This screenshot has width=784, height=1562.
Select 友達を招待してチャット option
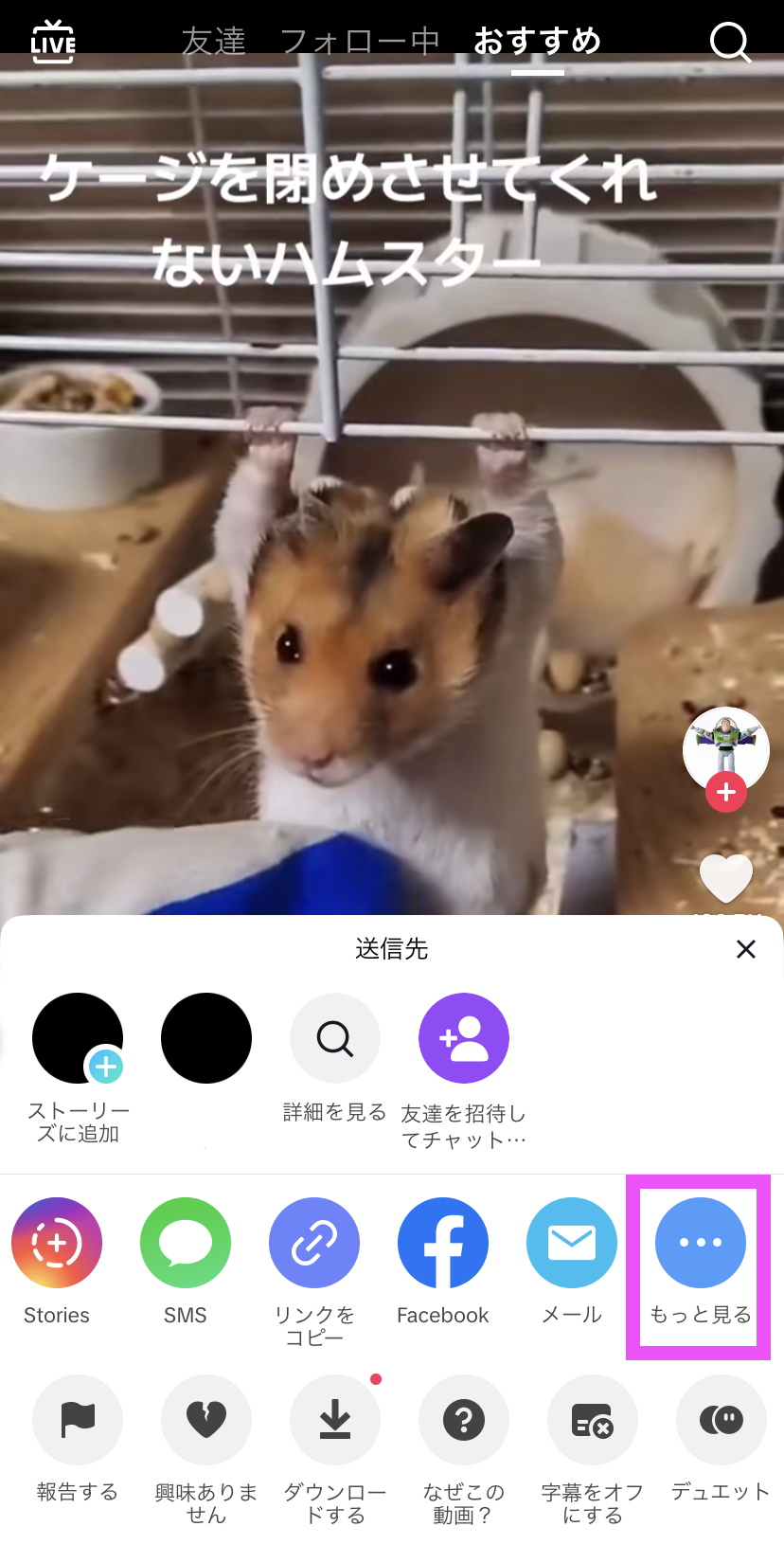[x=464, y=1039]
